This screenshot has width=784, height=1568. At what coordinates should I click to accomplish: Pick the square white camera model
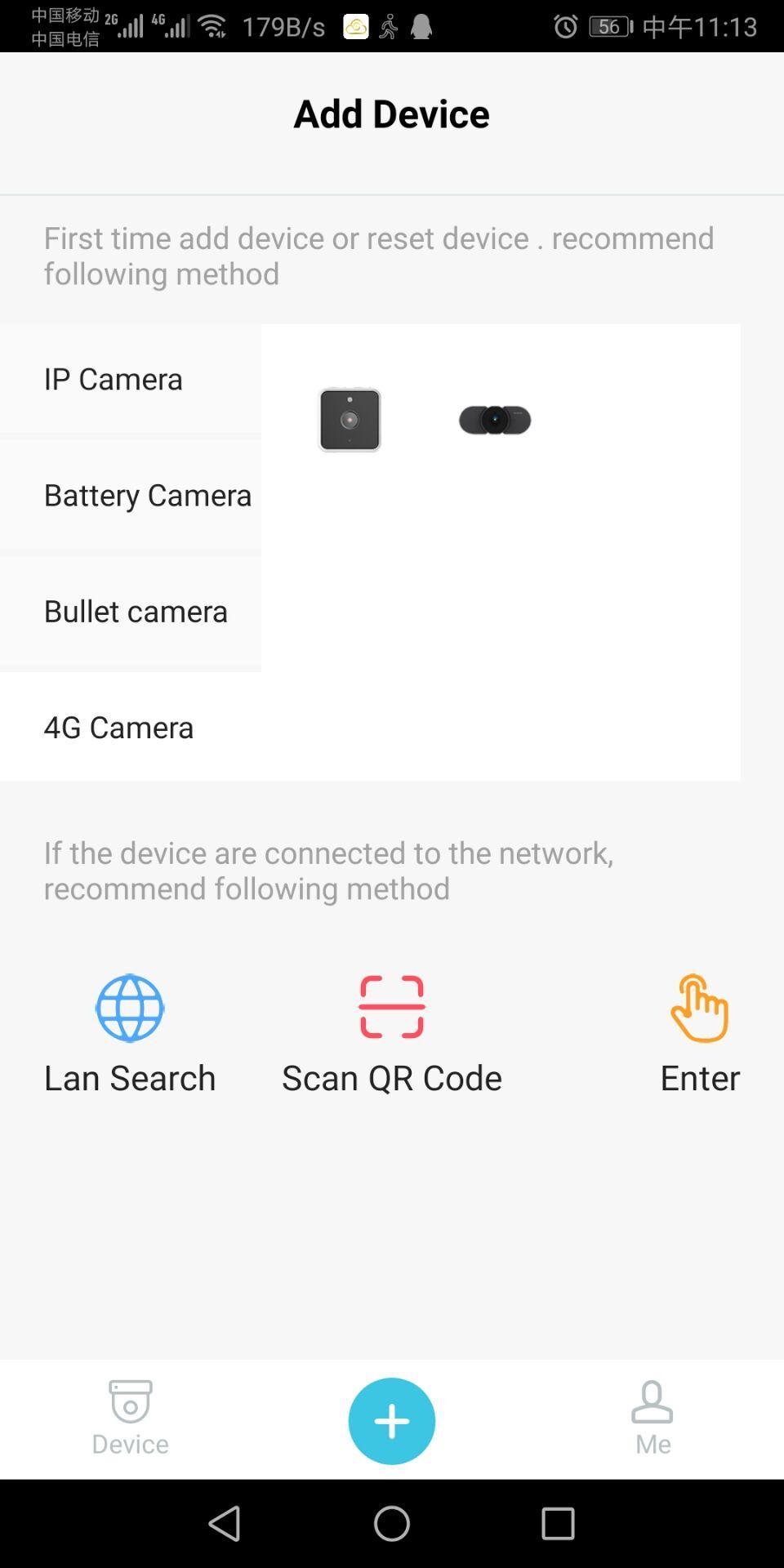350,420
